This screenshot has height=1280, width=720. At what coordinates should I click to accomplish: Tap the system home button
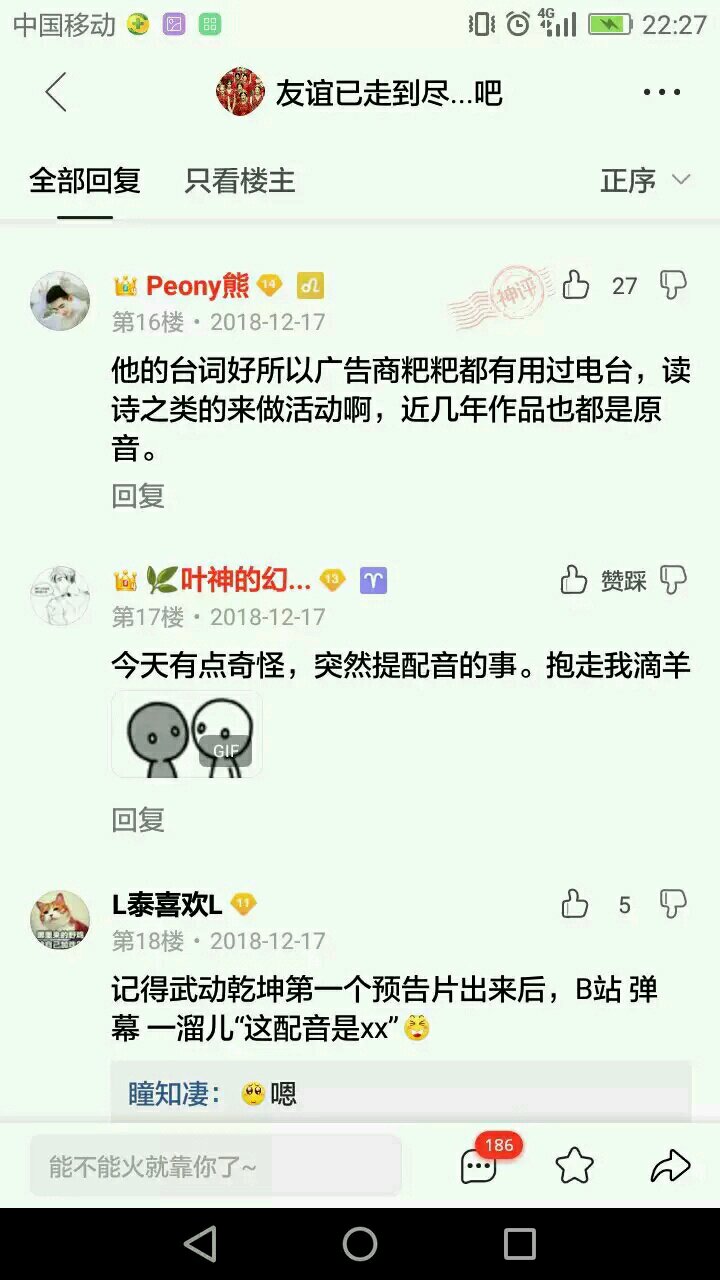[x=360, y=1244]
